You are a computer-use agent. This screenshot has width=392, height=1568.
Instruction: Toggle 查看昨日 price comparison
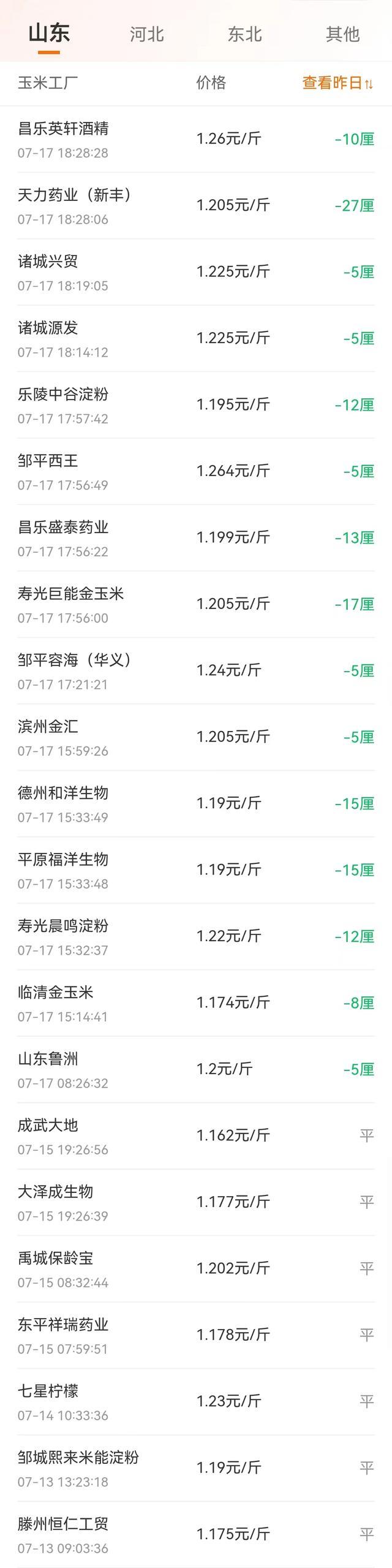click(337, 83)
